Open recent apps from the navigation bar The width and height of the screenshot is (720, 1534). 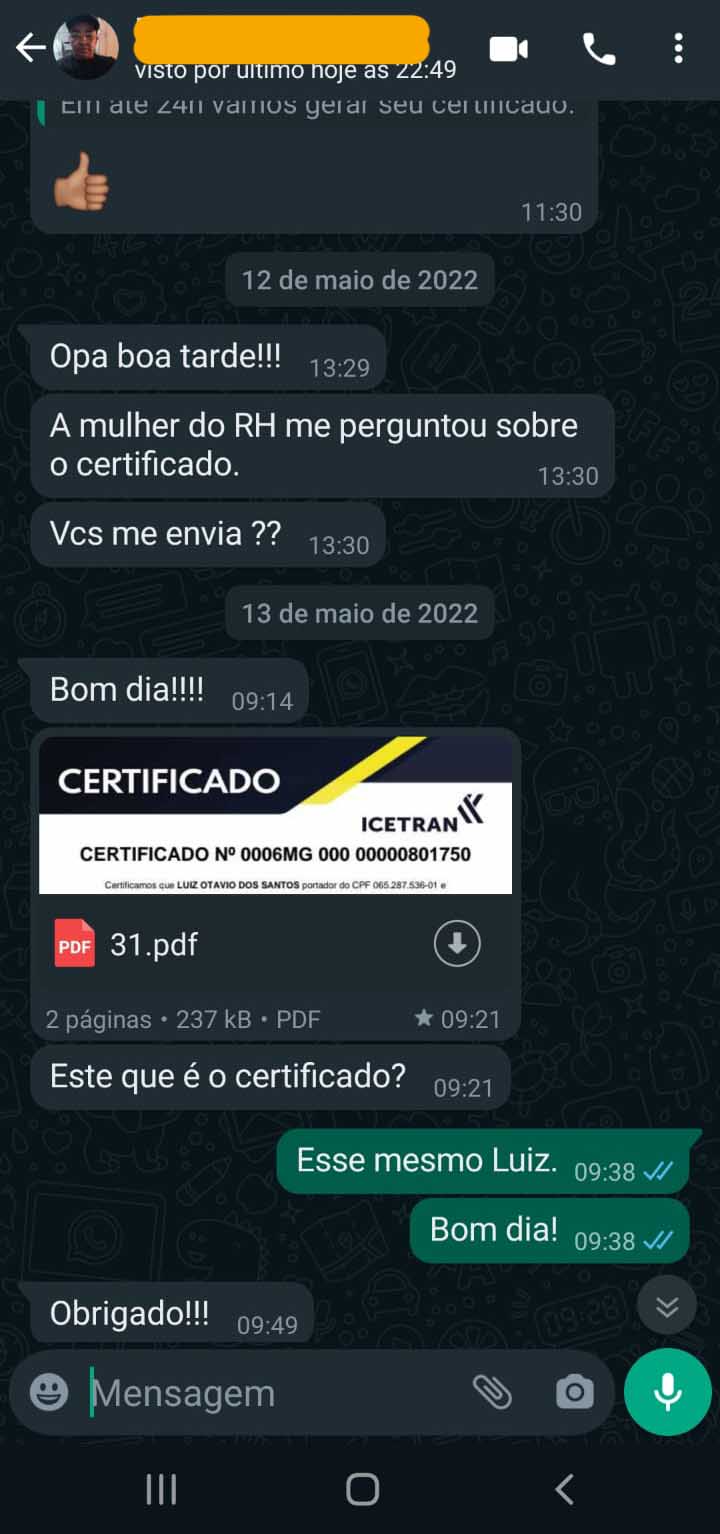[161, 1489]
